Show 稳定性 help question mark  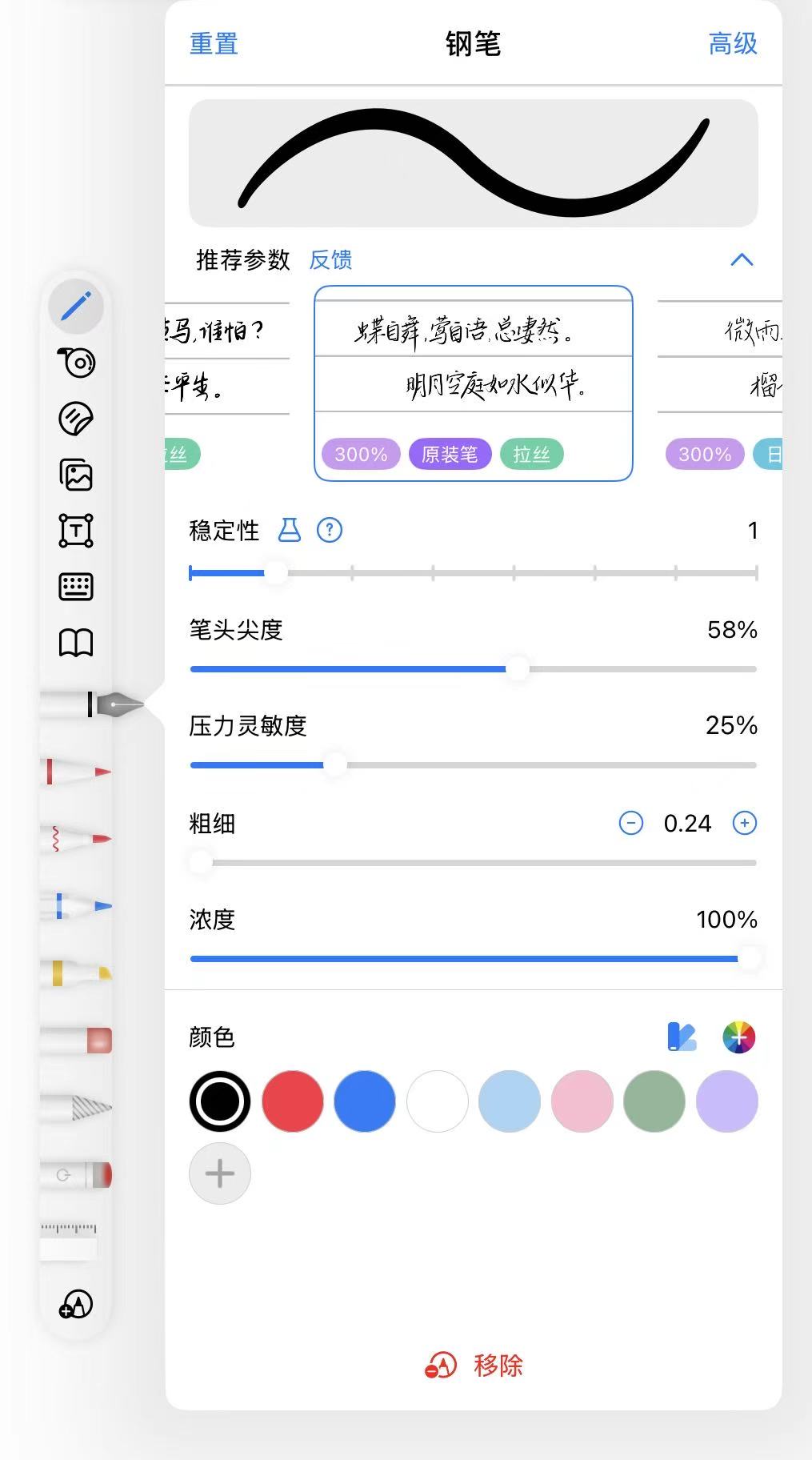330,530
